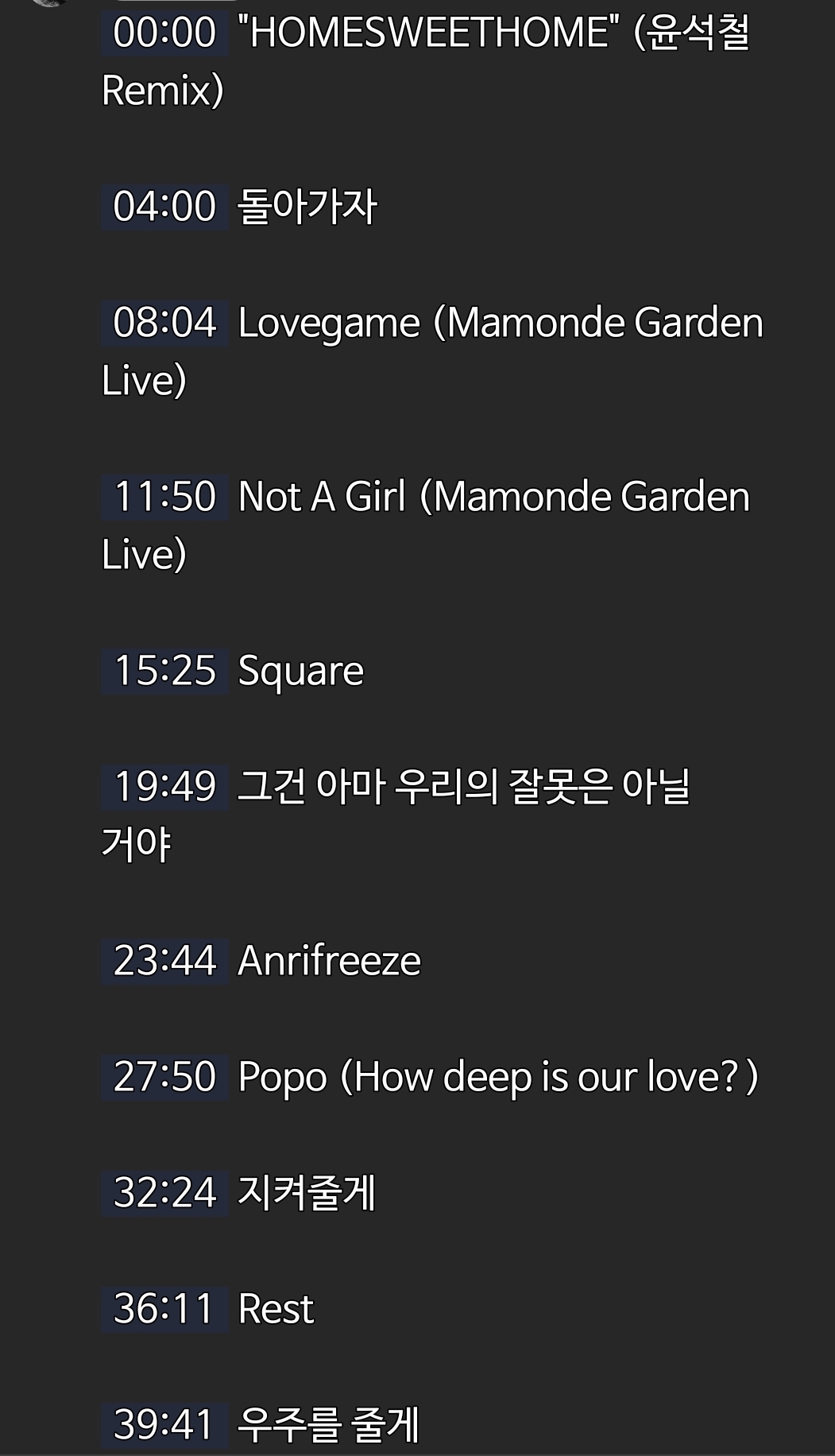Jump to 15:25 for Square

click(164, 671)
